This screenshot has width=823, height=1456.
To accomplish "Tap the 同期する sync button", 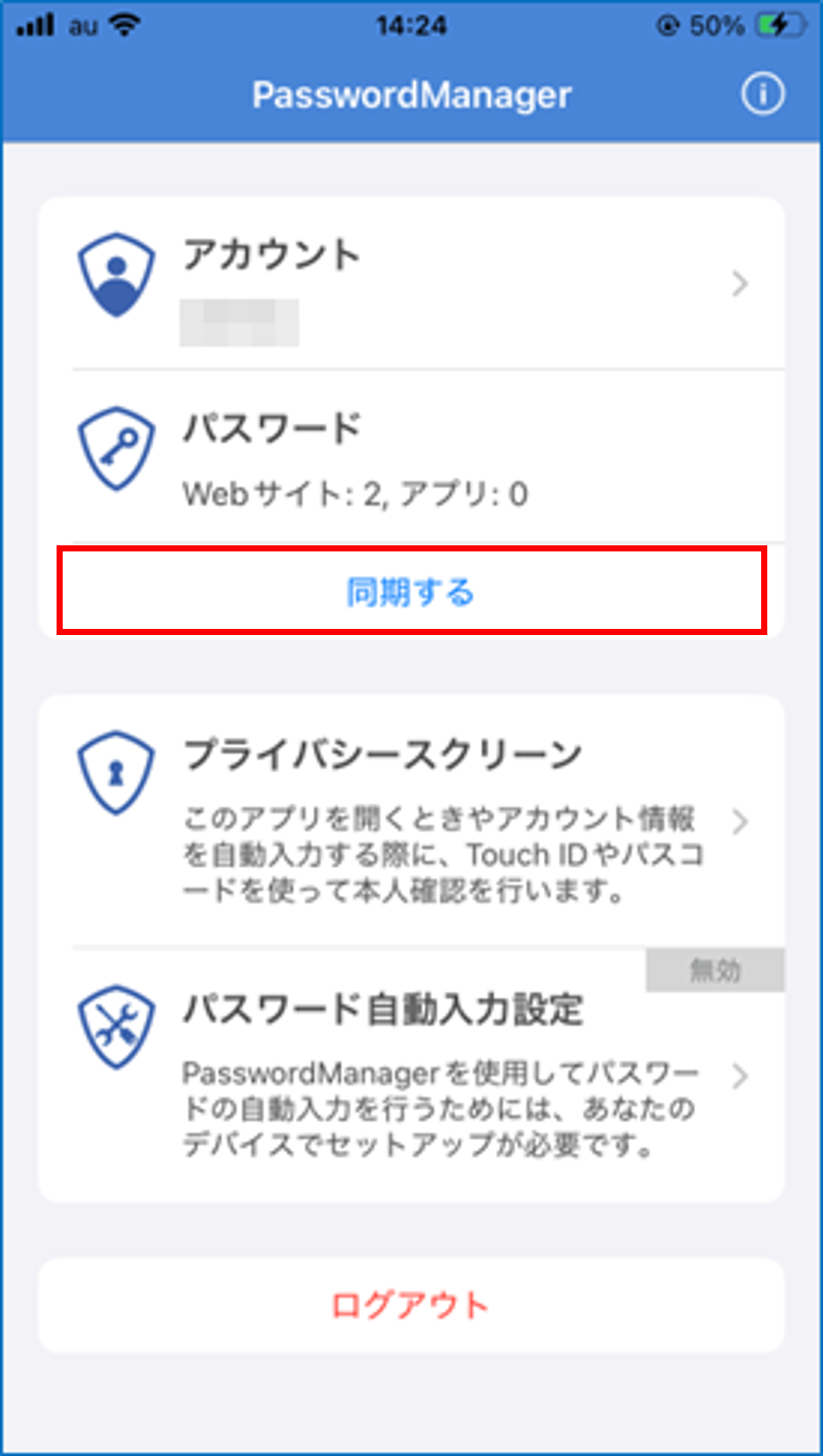I will pos(411,591).
